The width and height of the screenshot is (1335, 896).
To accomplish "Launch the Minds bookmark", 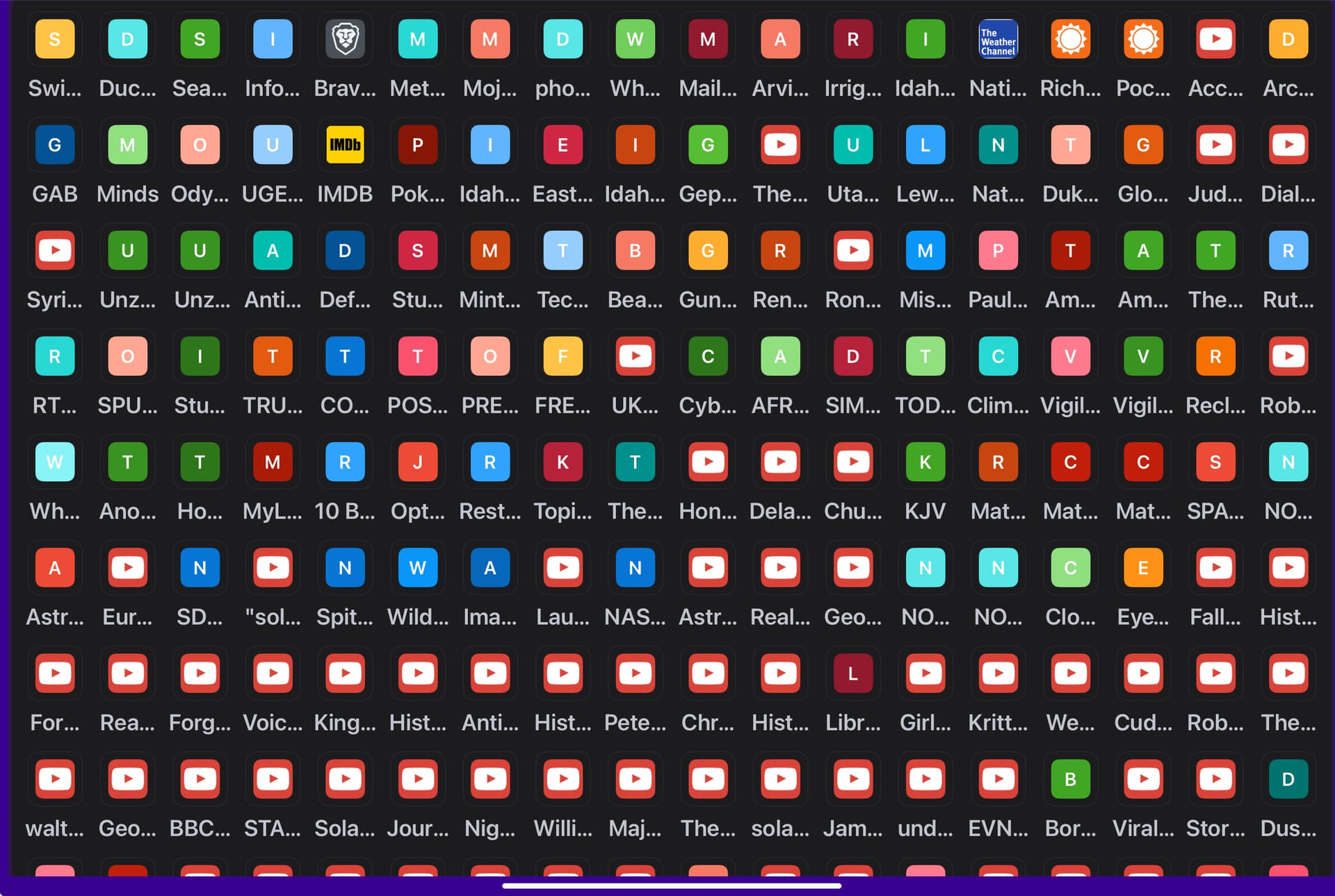I will pyautogui.click(x=127, y=145).
